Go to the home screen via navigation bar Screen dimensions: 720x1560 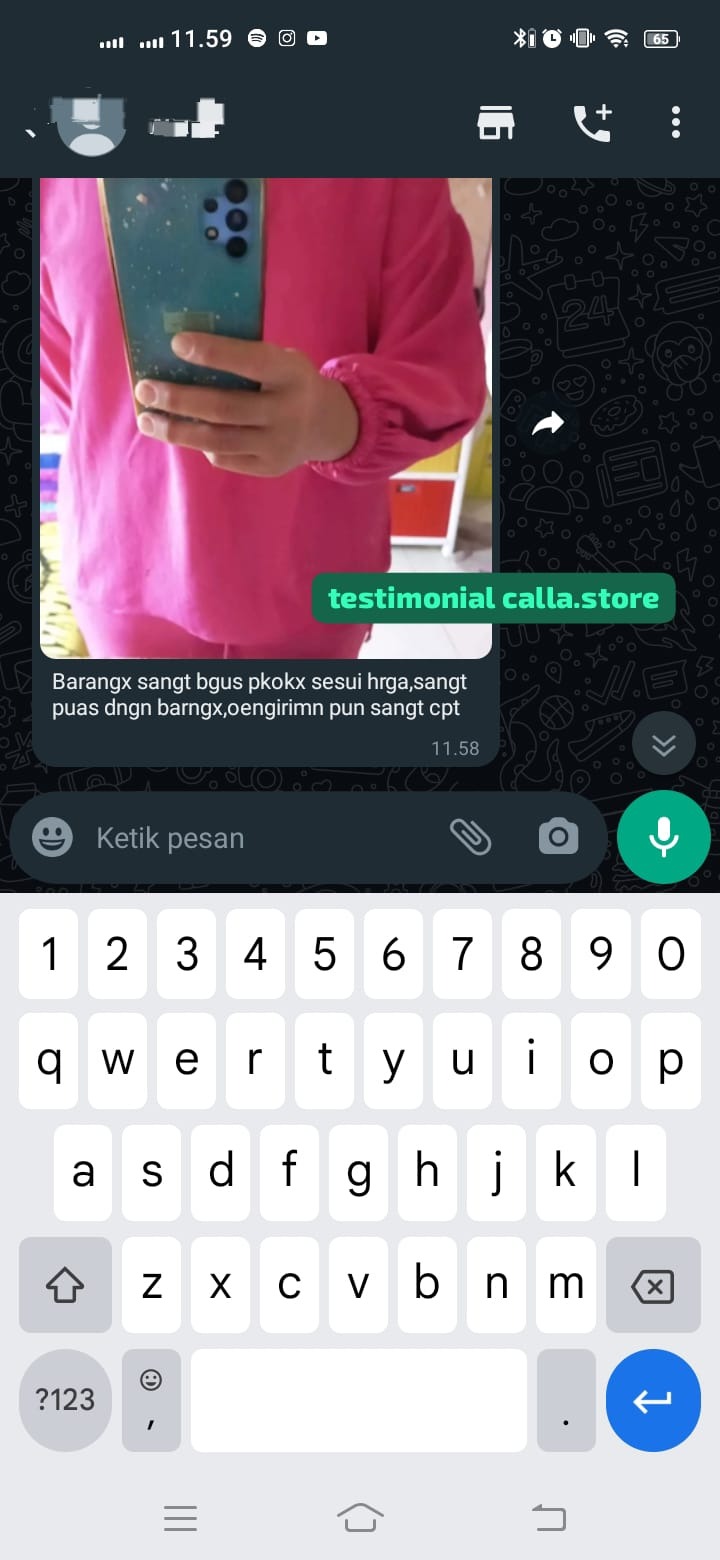click(360, 1518)
